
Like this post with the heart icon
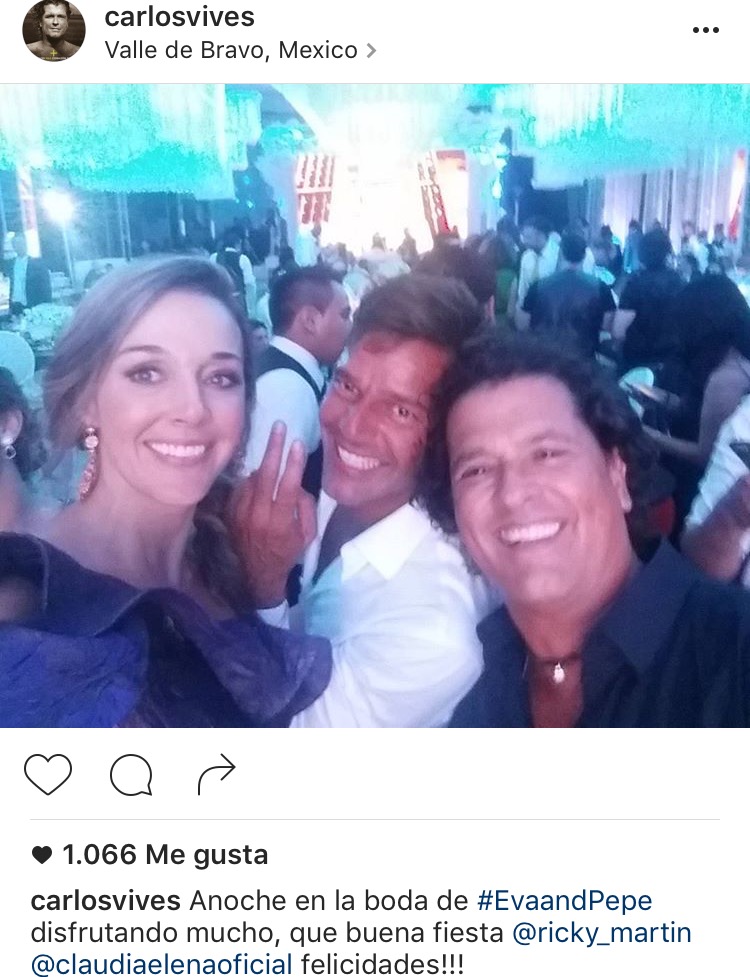tap(48, 774)
